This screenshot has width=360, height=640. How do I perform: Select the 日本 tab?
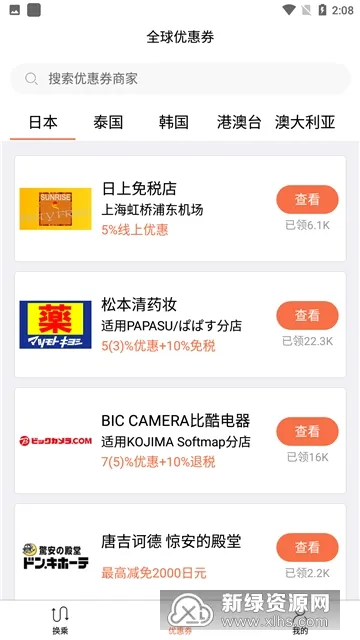(x=43, y=122)
